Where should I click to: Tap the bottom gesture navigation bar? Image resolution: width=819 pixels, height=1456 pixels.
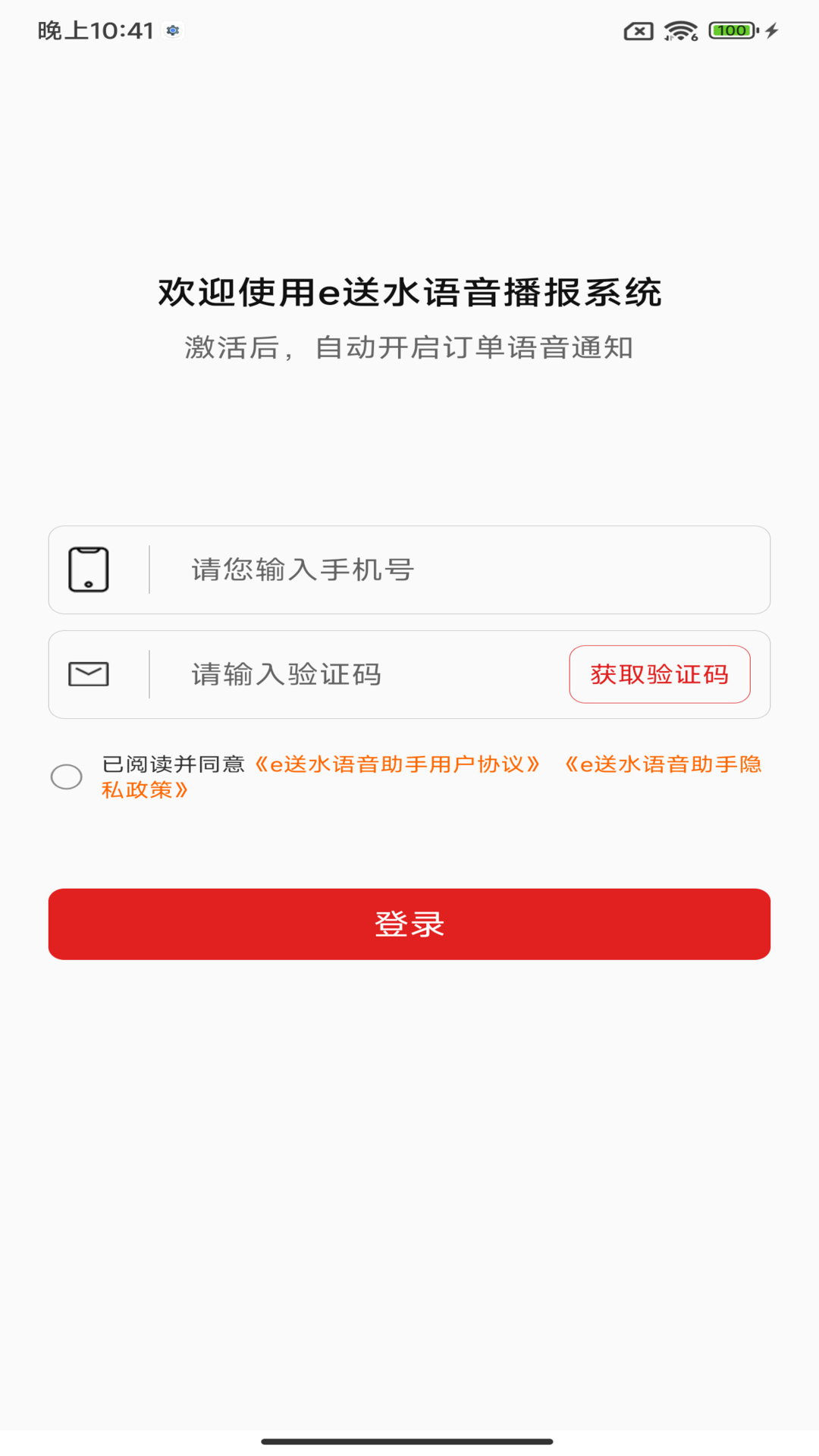click(409, 1439)
